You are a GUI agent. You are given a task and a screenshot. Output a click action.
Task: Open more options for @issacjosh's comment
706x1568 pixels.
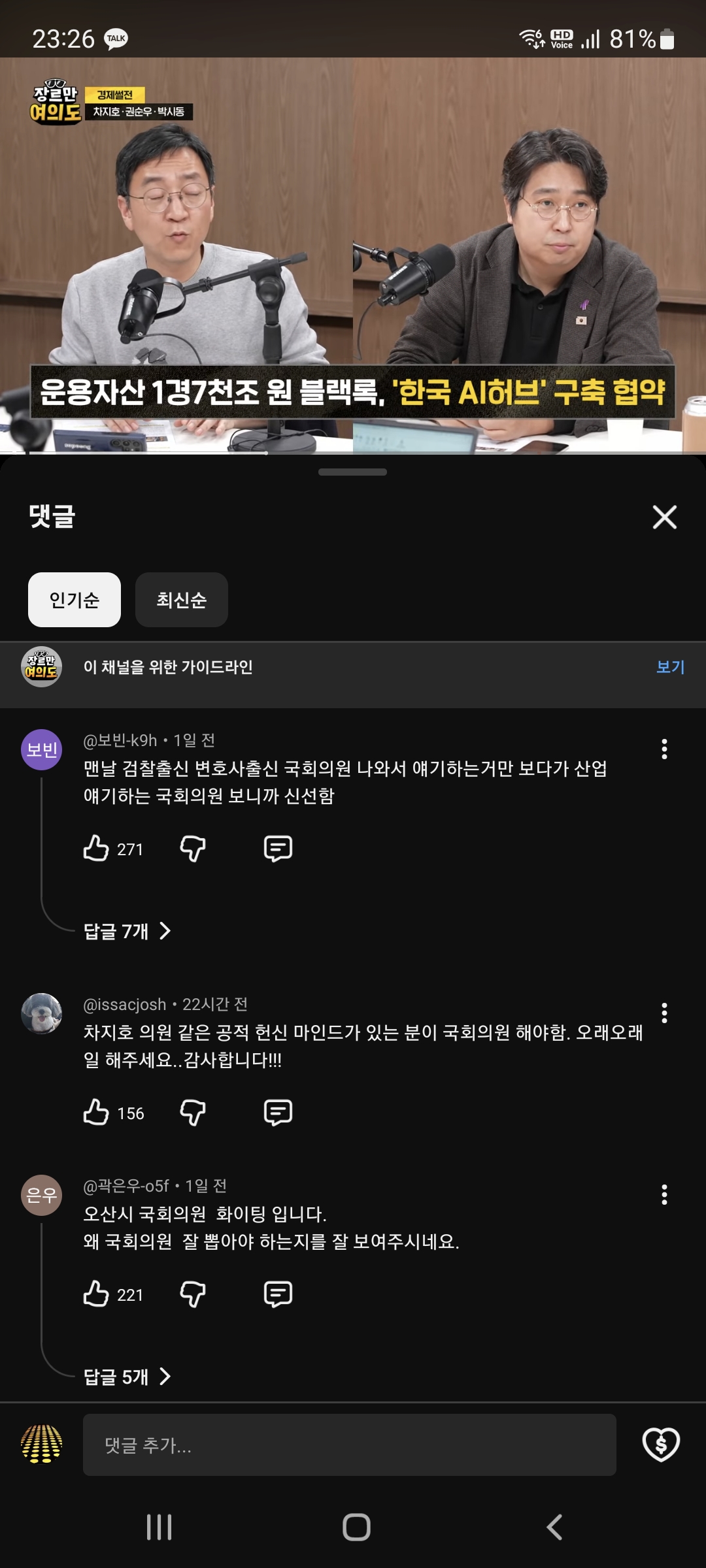(664, 1013)
